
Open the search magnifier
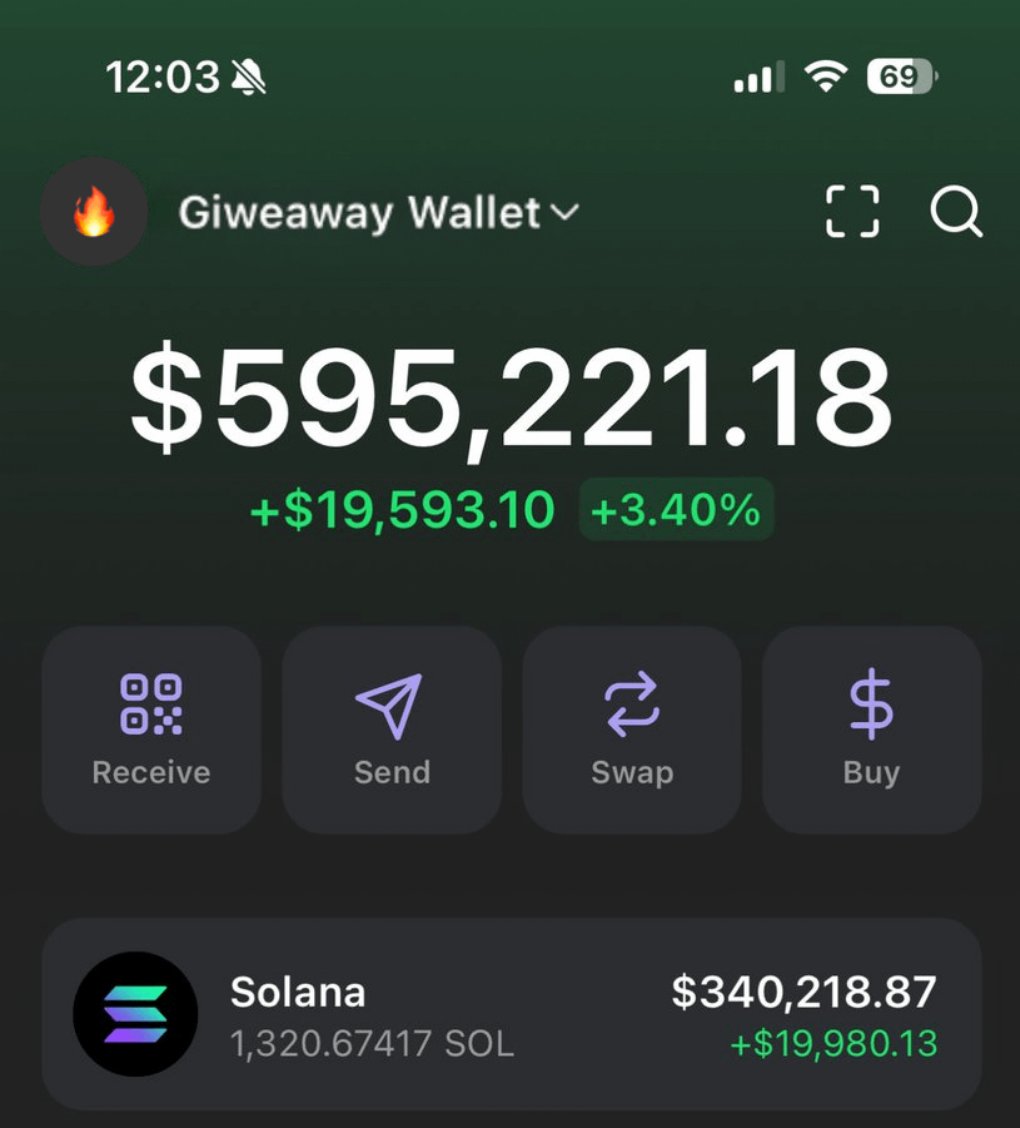956,212
